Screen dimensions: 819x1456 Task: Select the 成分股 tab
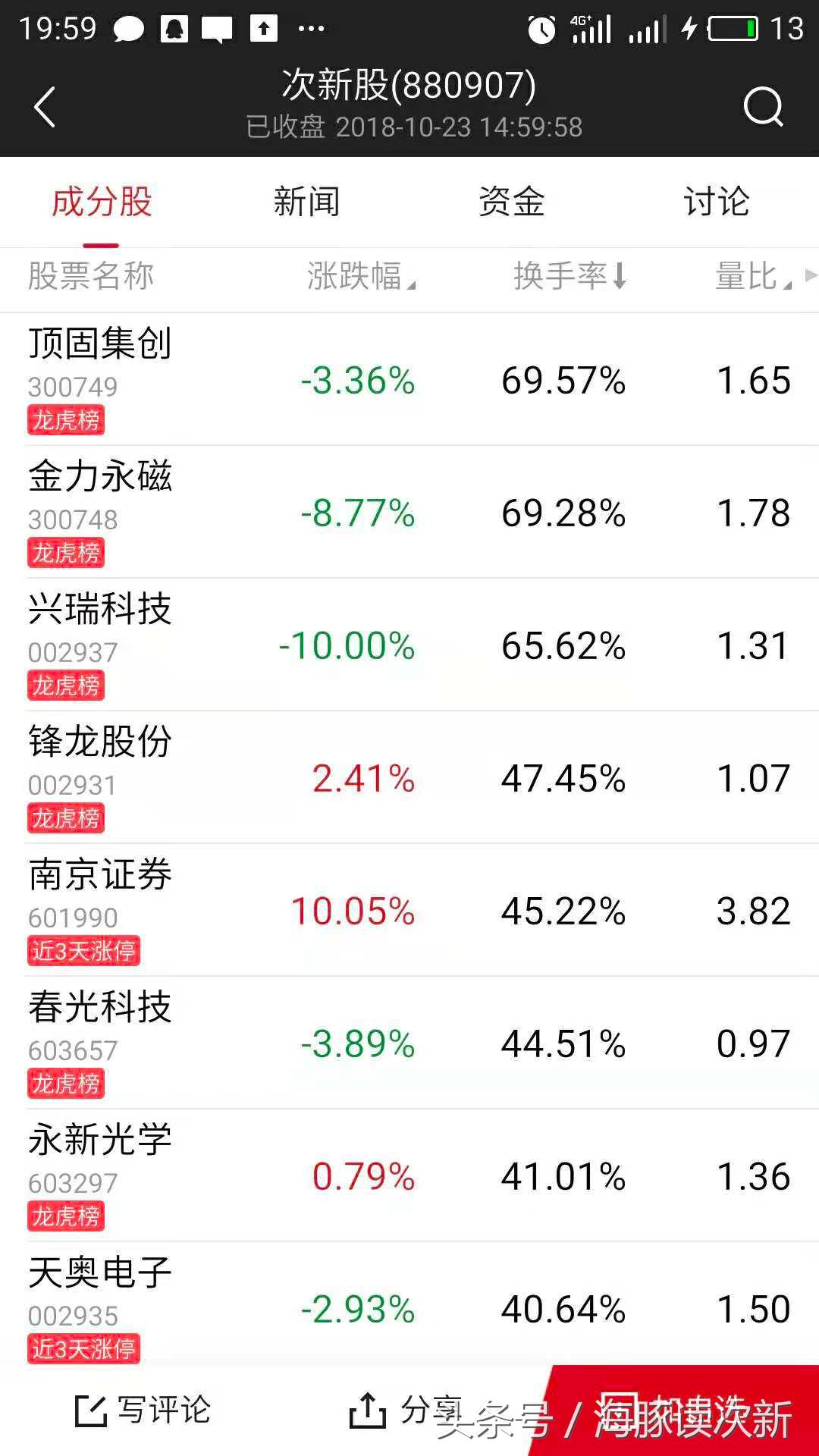102,202
